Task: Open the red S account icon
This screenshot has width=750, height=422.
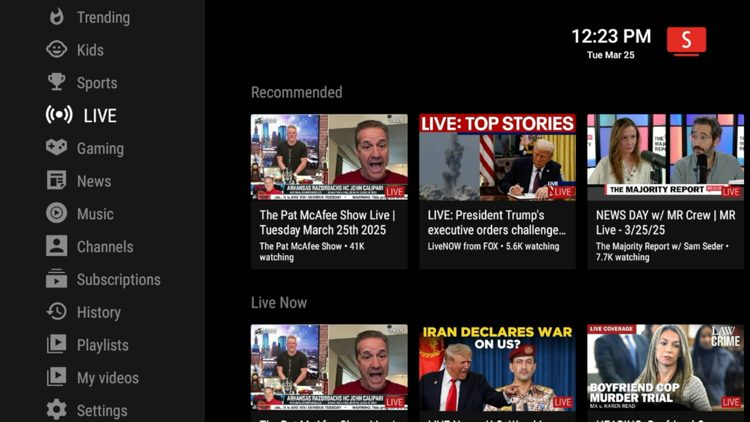Action: click(686, 40)
